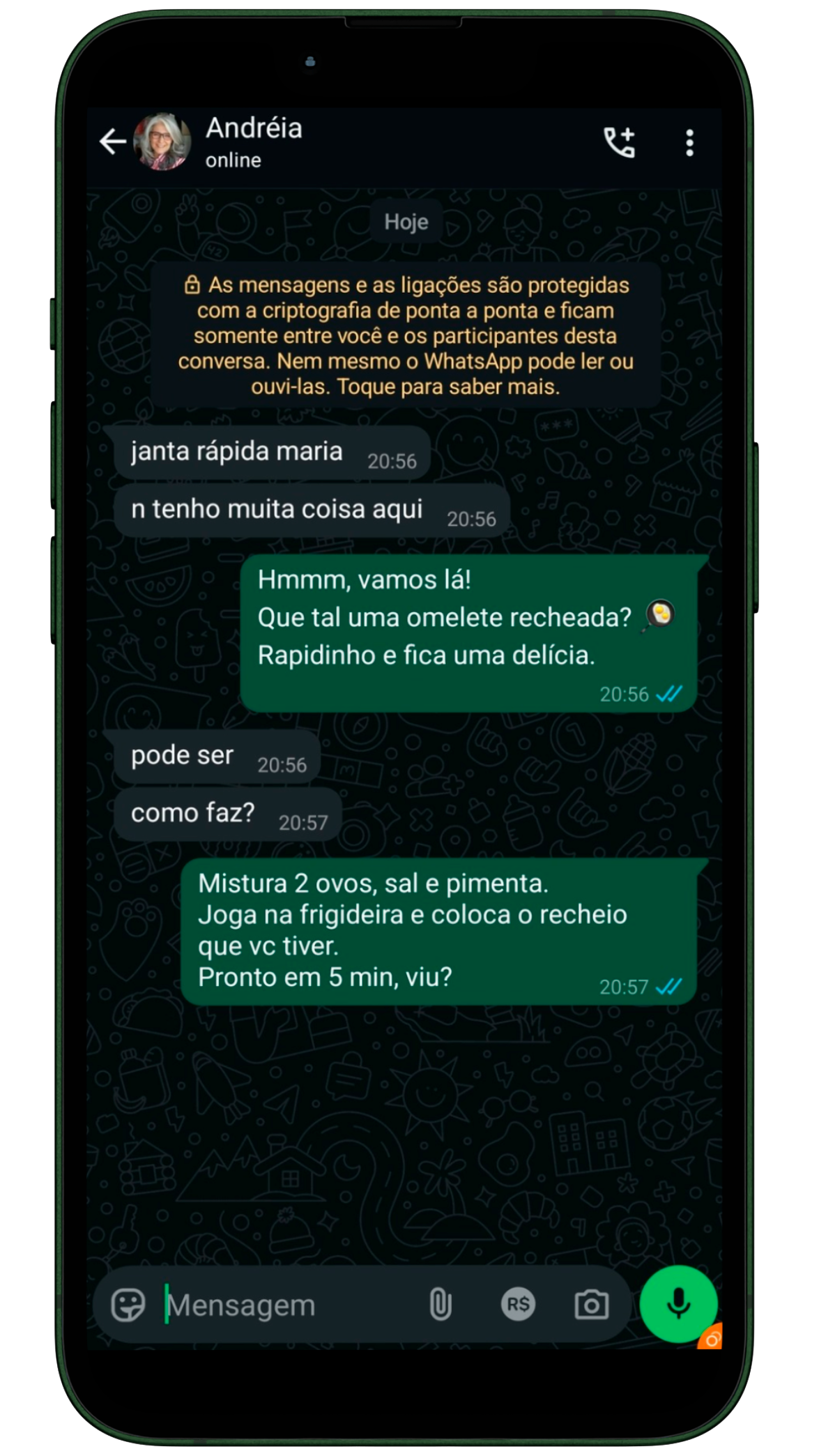This screenshot has height=1456, width=819.
Task: Tap the 'Hoje' date divider
Action: [x=406, y=221]
